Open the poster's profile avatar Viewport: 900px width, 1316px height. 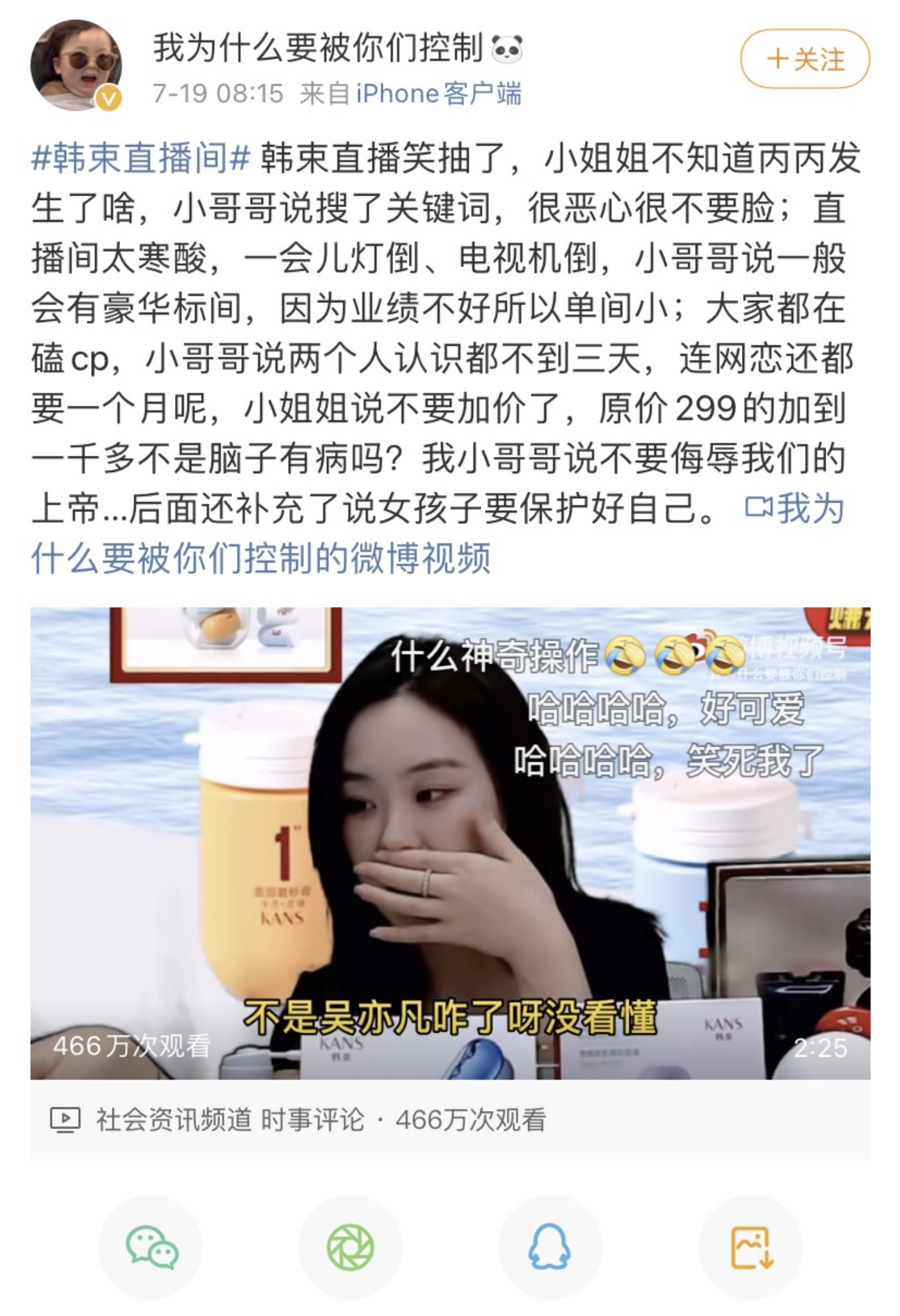pos(76,65)
